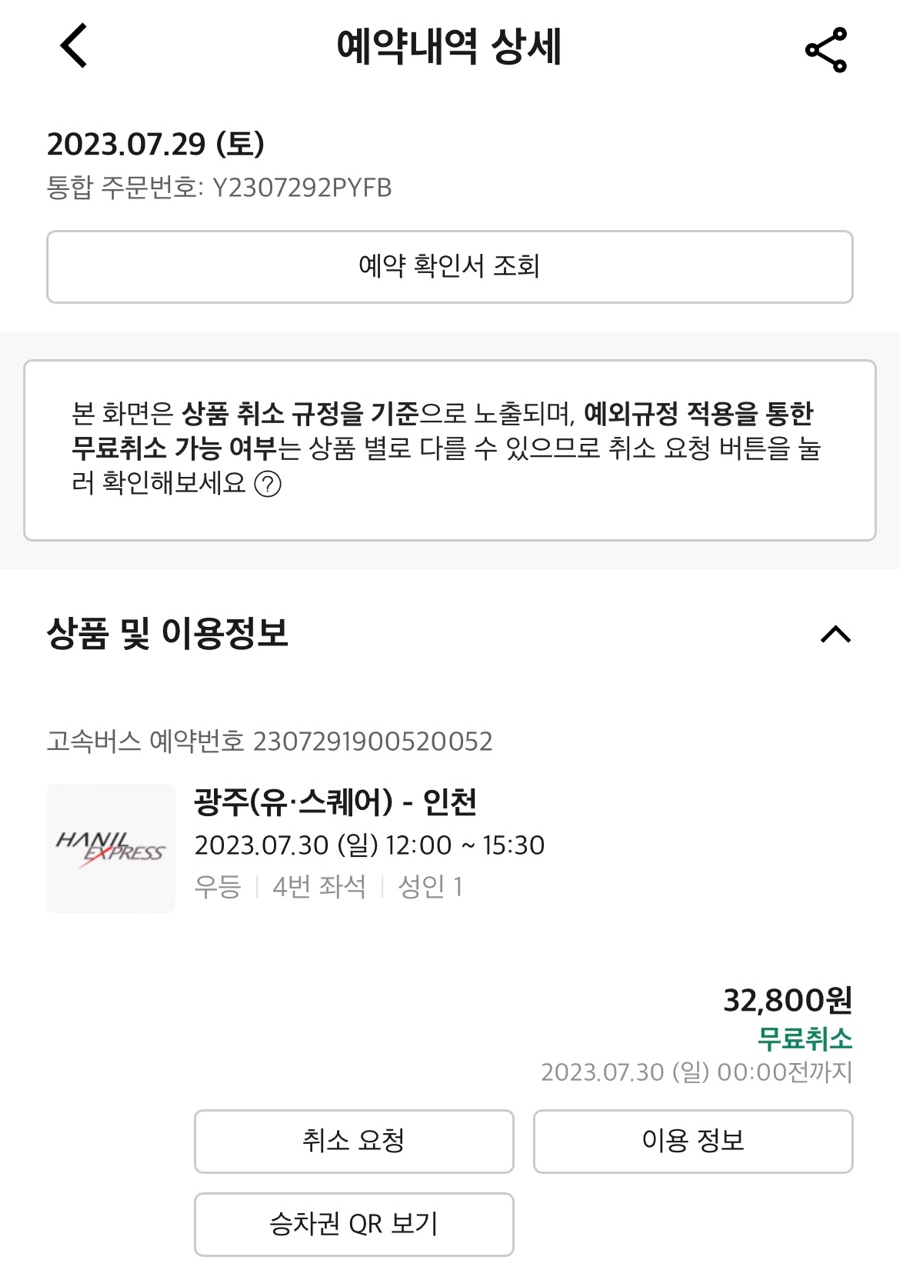The image size is (900, 1285).
Task: Open 이용 정보 for the bus
Action: (x=693, y=1141)
